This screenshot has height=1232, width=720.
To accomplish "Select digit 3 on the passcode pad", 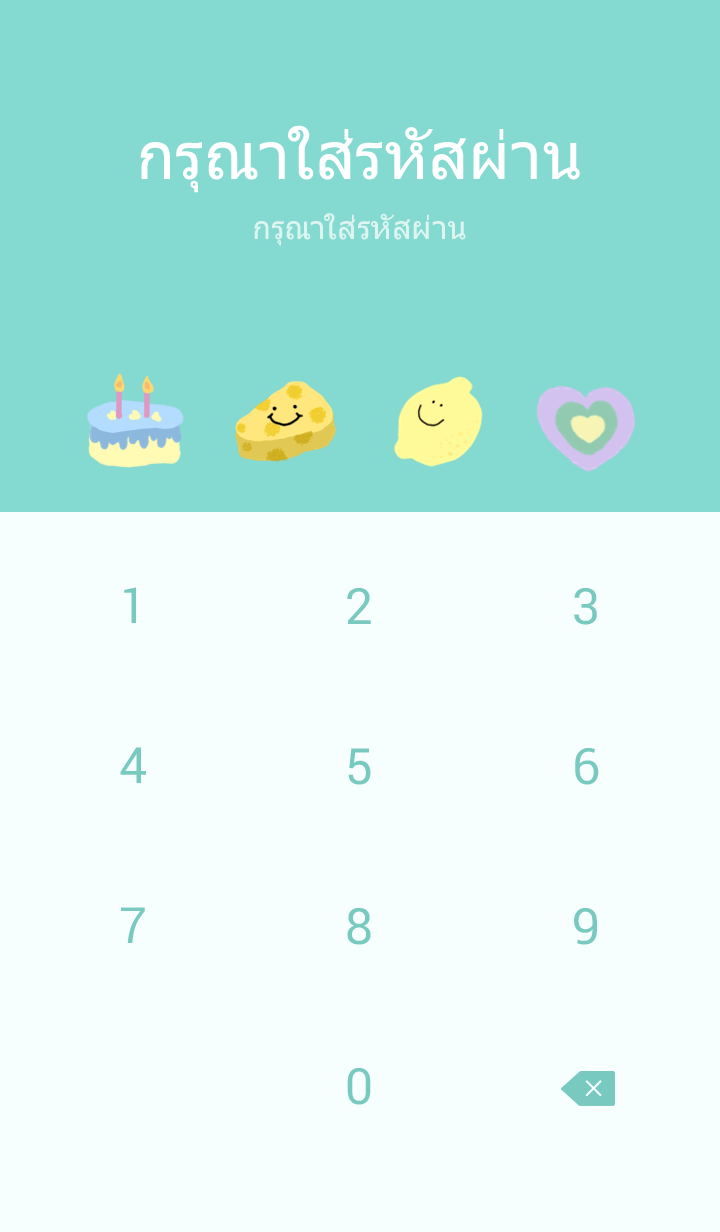I will (x=585, y=607).
